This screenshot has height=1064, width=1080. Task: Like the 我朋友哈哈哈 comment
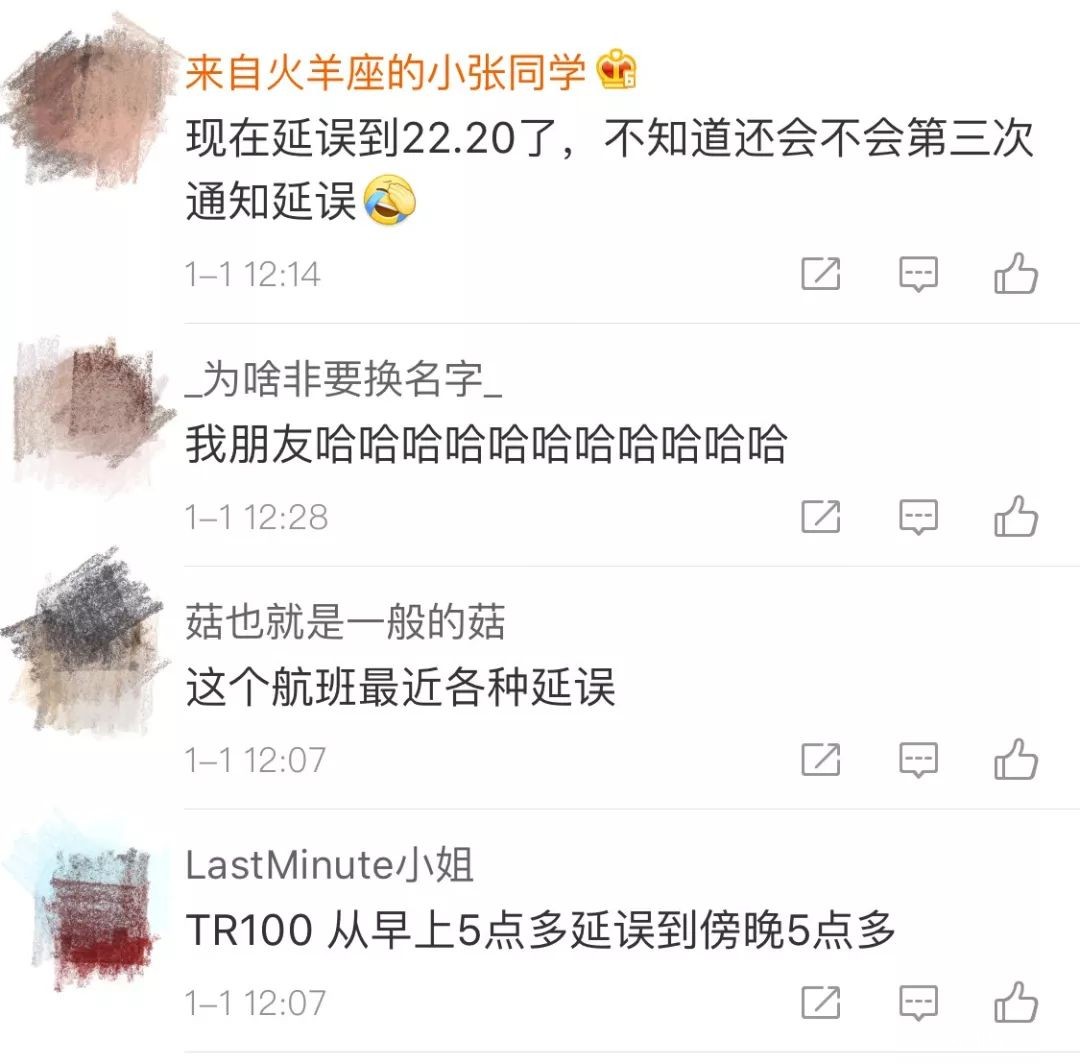coord(1016,516)
